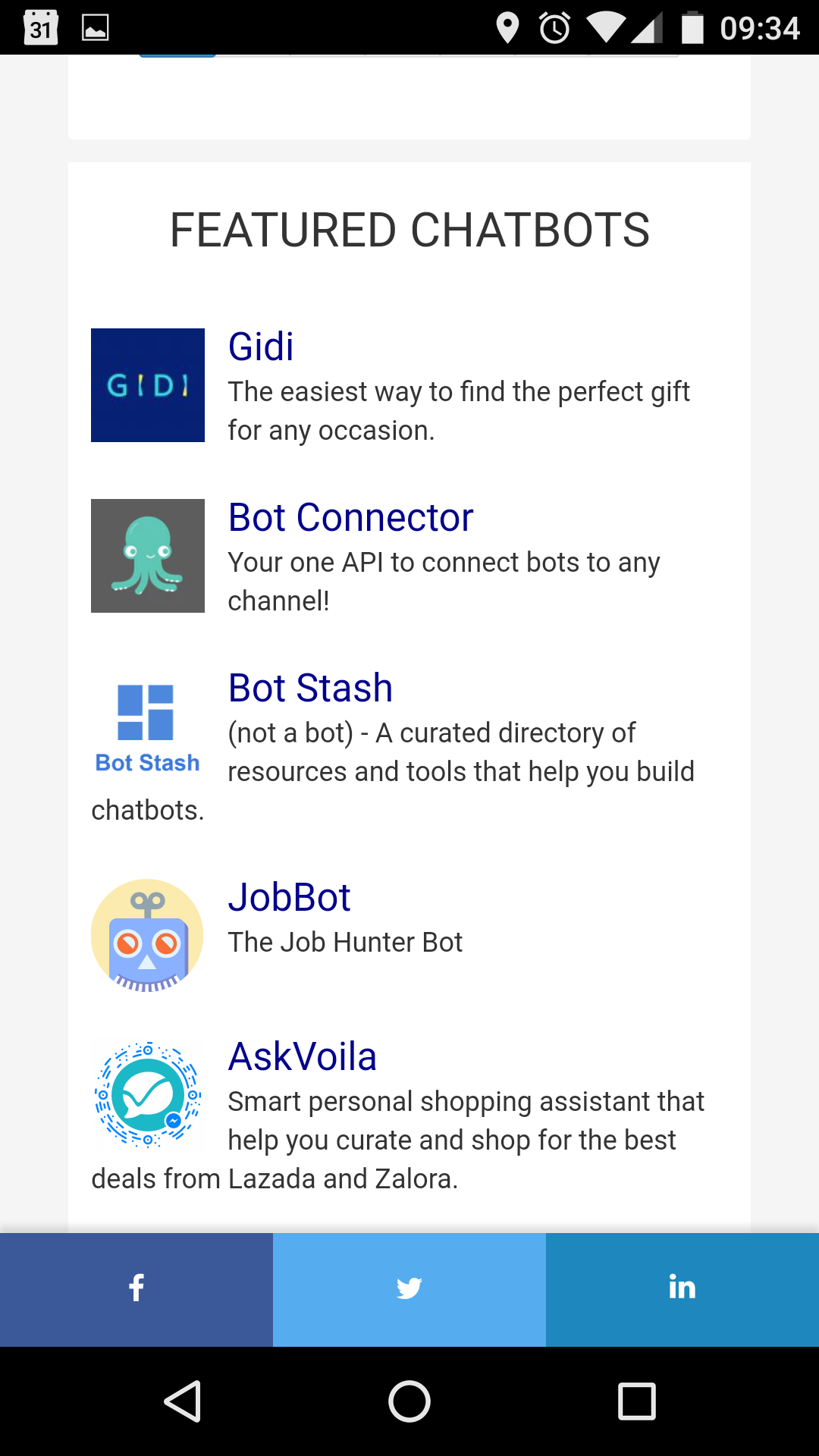Tap the Bot Connector octopus icon
Image resolution: width=819 pixels, height=1456 pixels.
[x=147, y=555]
